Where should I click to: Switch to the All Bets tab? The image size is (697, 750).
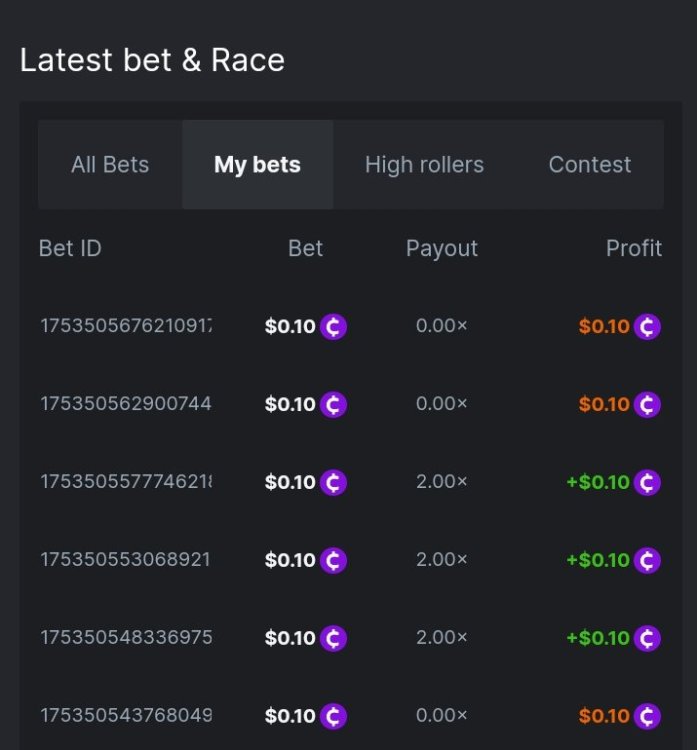[110, 165]
